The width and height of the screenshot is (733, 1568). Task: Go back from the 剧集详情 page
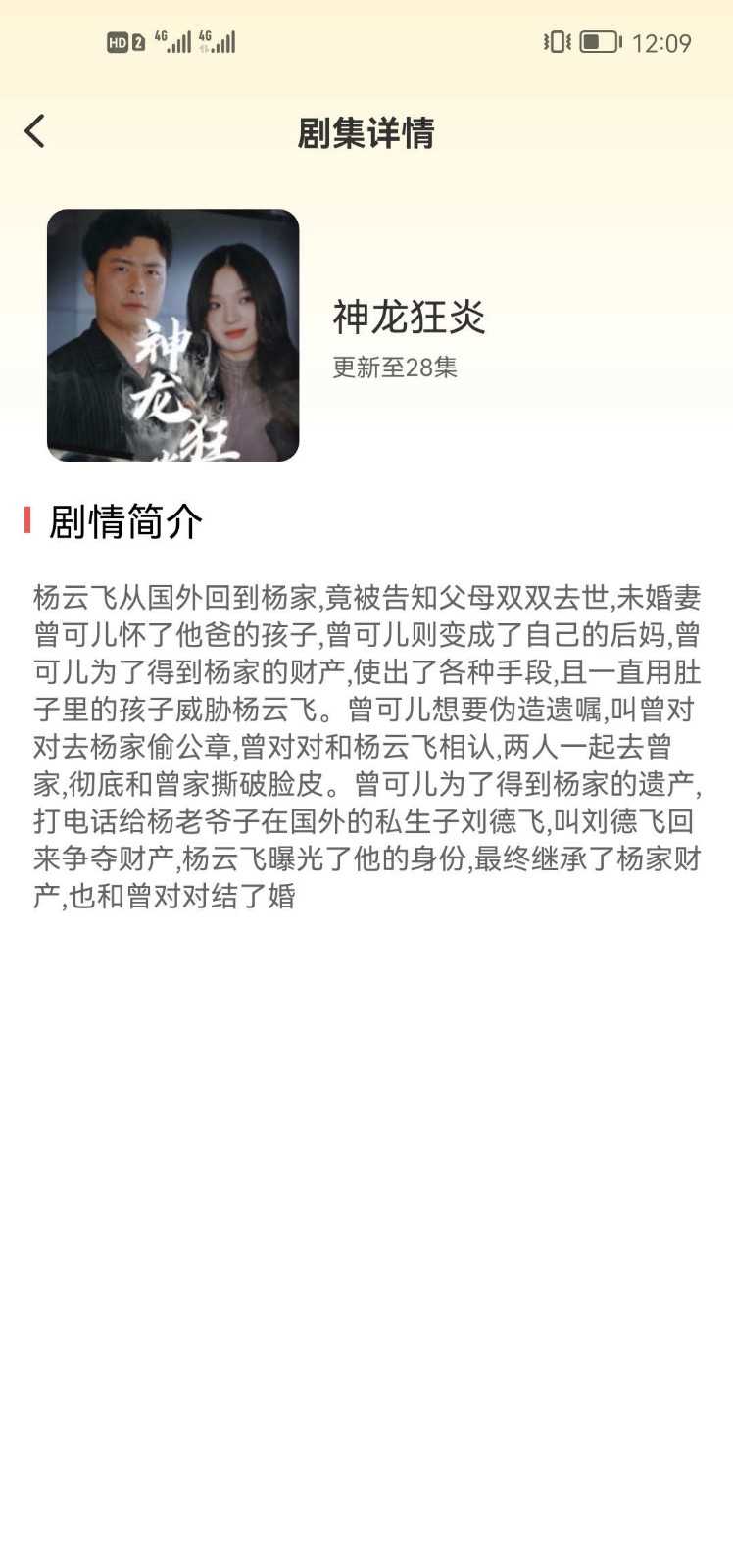coord(35,131)
